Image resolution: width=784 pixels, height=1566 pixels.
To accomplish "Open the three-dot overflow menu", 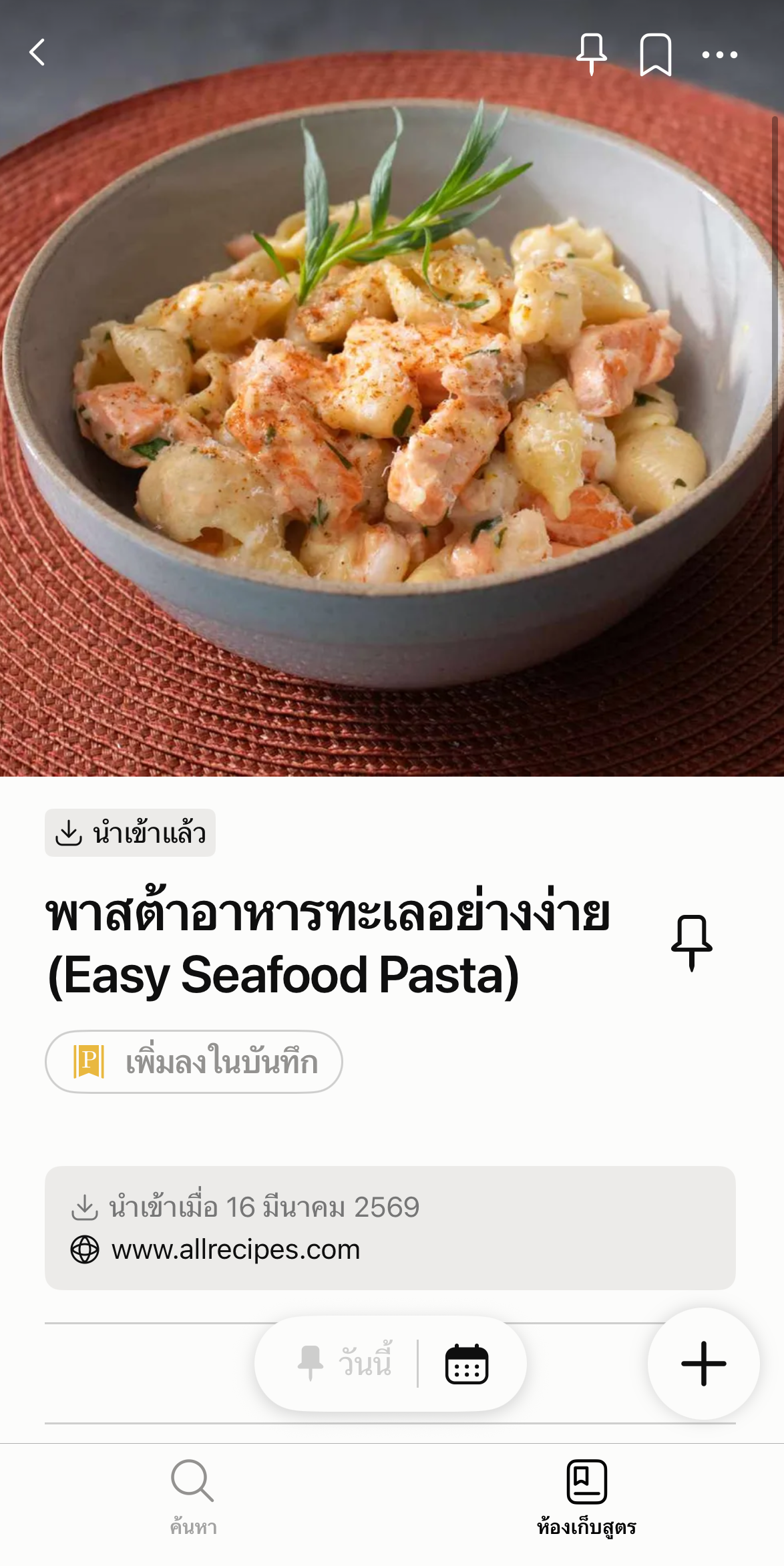I will 719,55.
